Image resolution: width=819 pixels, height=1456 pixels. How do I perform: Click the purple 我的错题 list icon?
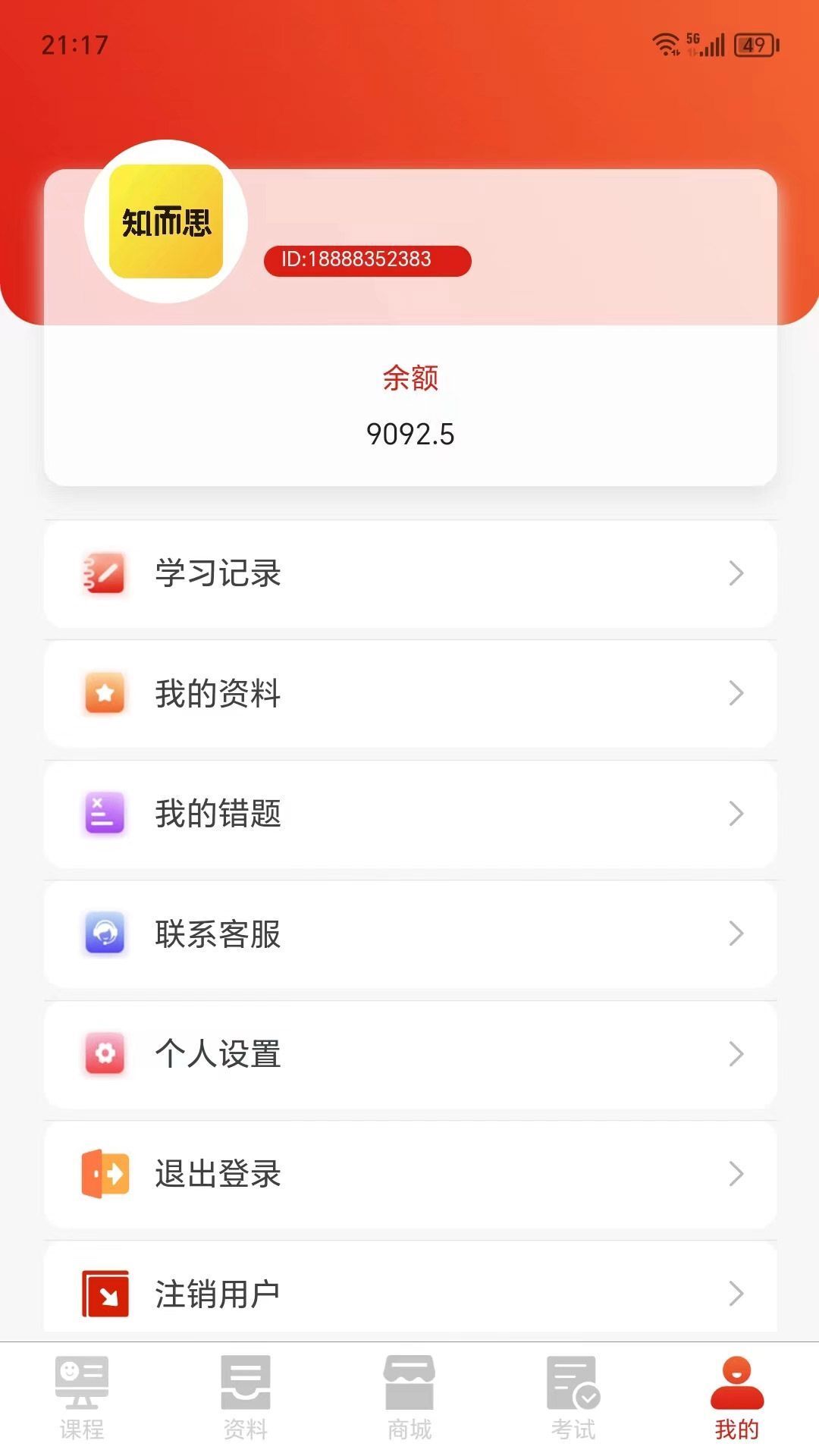(x=103, y=814)
